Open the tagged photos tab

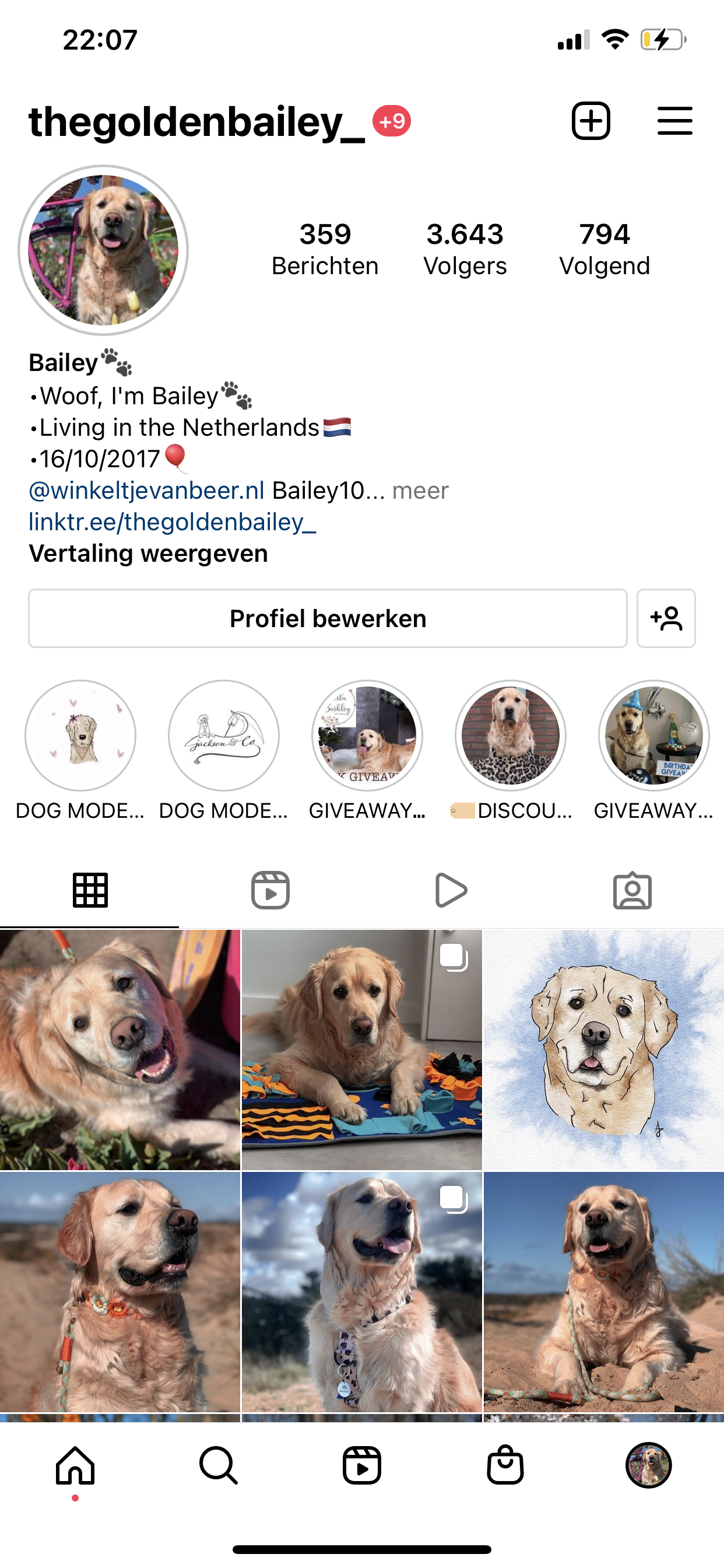tap(633, 890)
